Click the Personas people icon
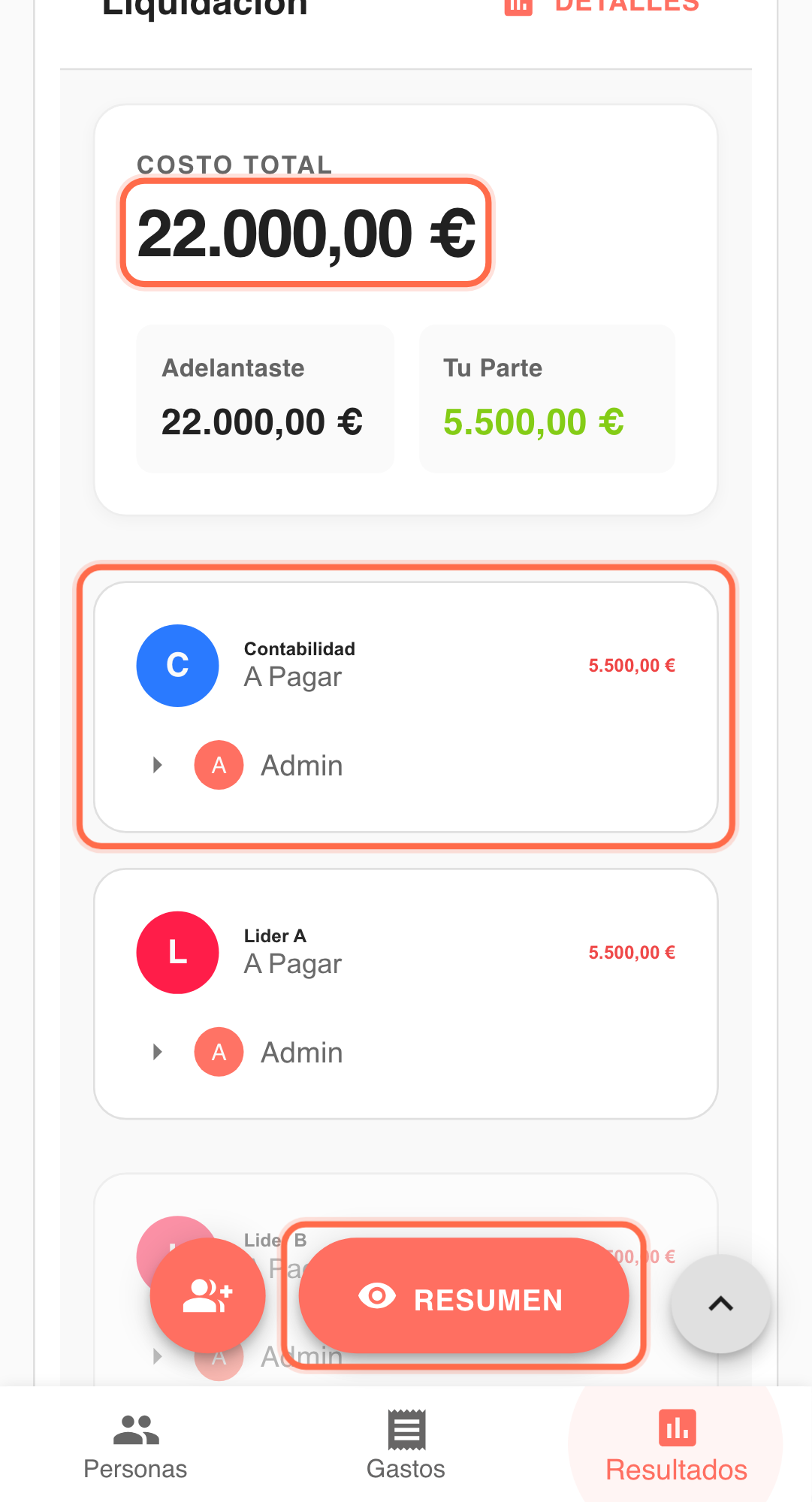This screenshot has height=1502, width=812. [x=136, y=1430]
